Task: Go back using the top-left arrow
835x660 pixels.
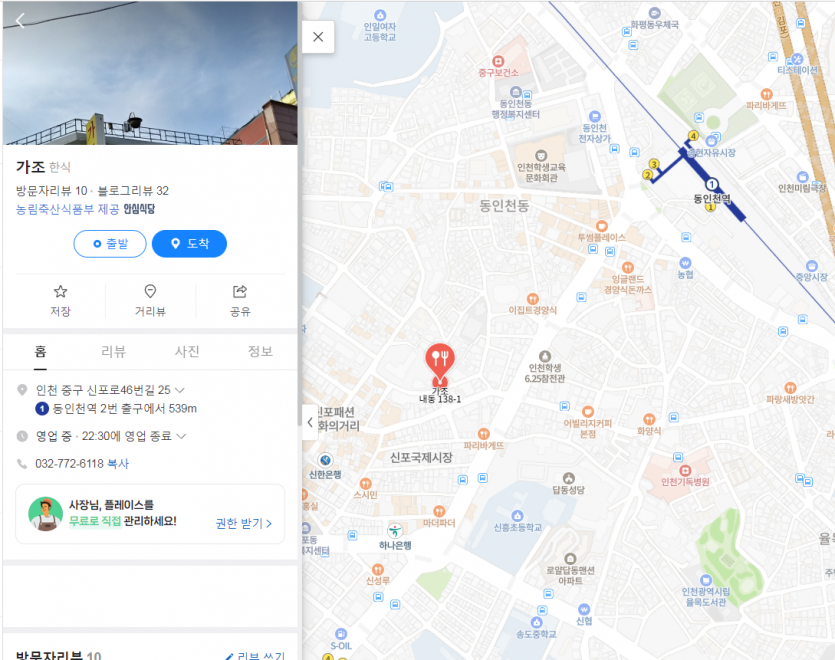Action: coord(20,21)
